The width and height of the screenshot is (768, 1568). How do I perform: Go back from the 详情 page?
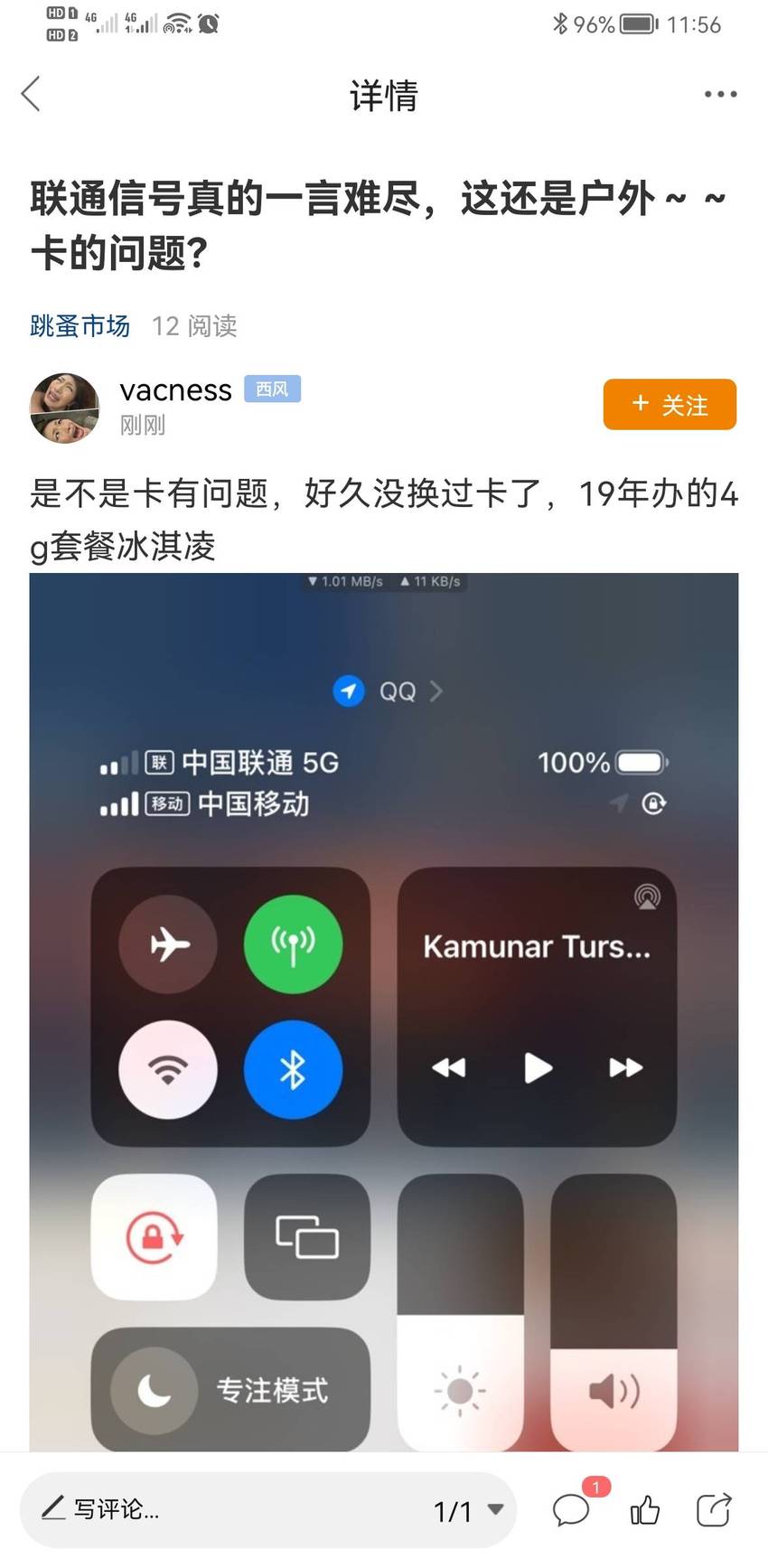coord(31,94)
